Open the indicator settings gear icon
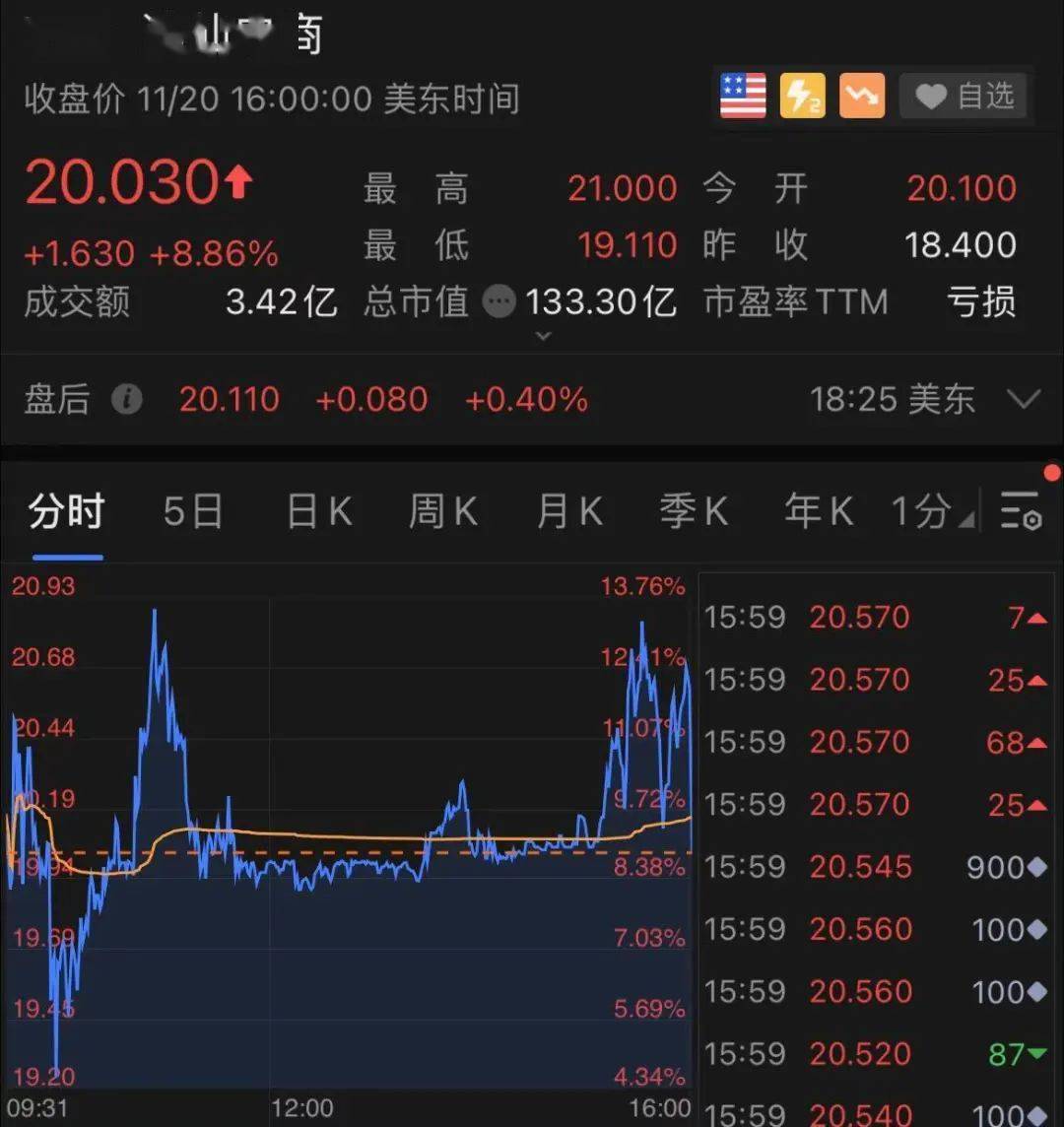This screenshot has height=1127, width=1064. [1021, 512]
